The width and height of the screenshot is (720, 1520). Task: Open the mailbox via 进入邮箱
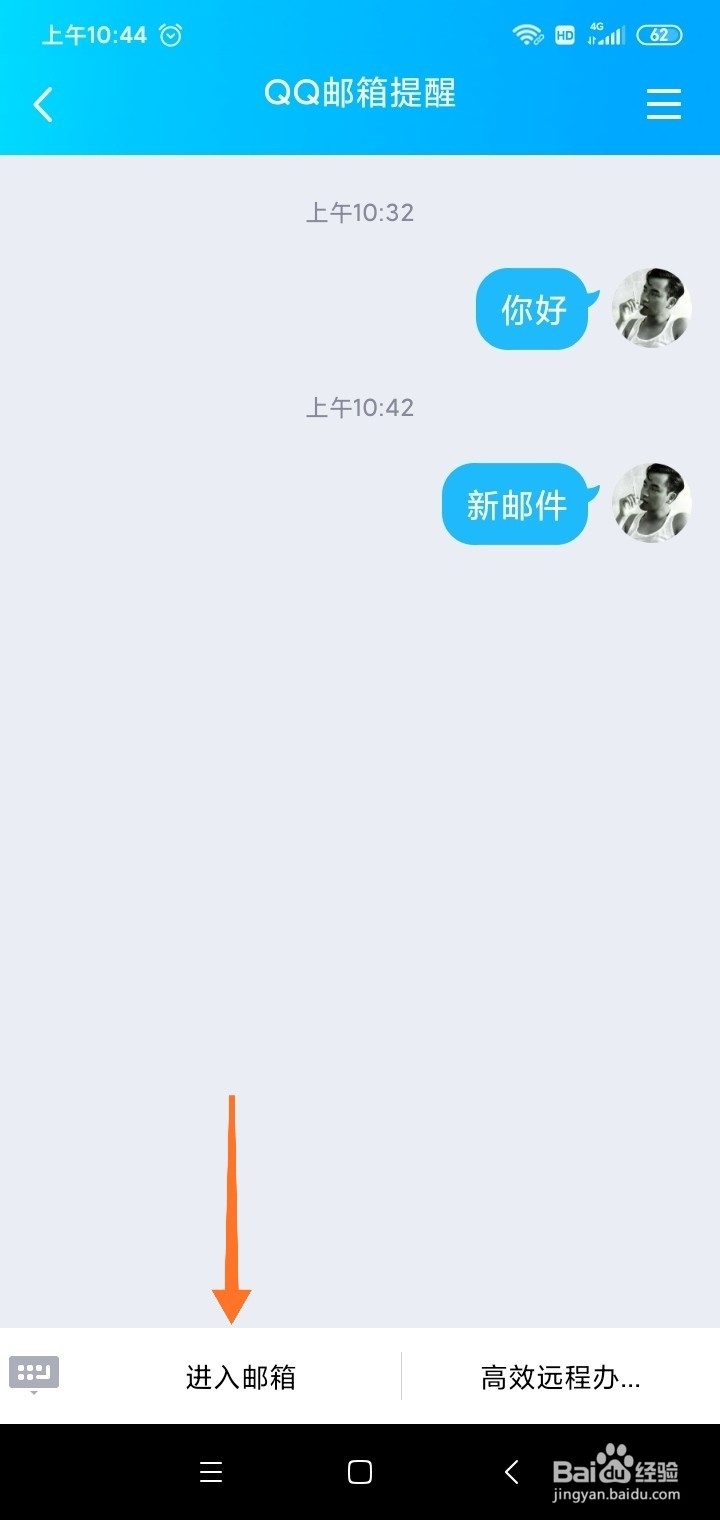point(240,1376)
